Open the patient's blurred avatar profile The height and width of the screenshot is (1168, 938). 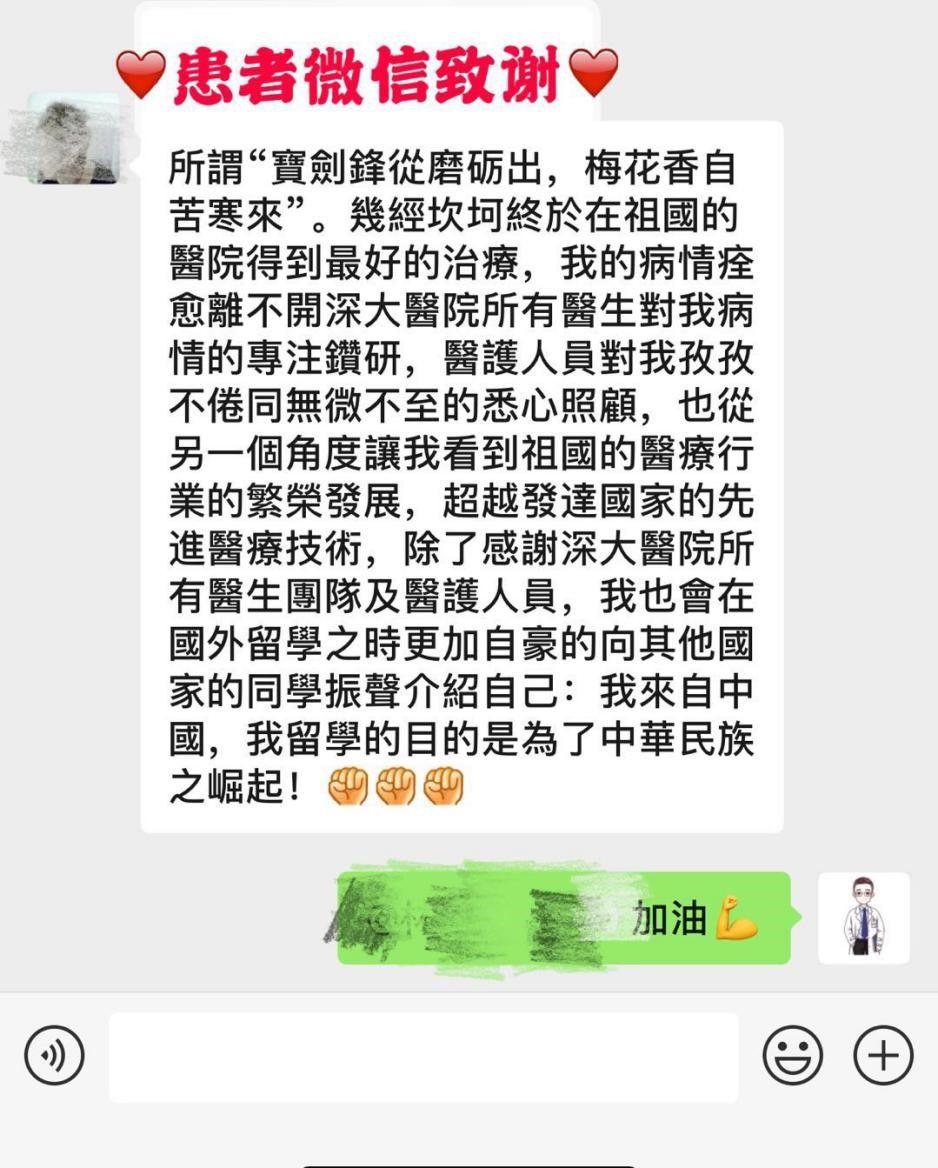72,138
